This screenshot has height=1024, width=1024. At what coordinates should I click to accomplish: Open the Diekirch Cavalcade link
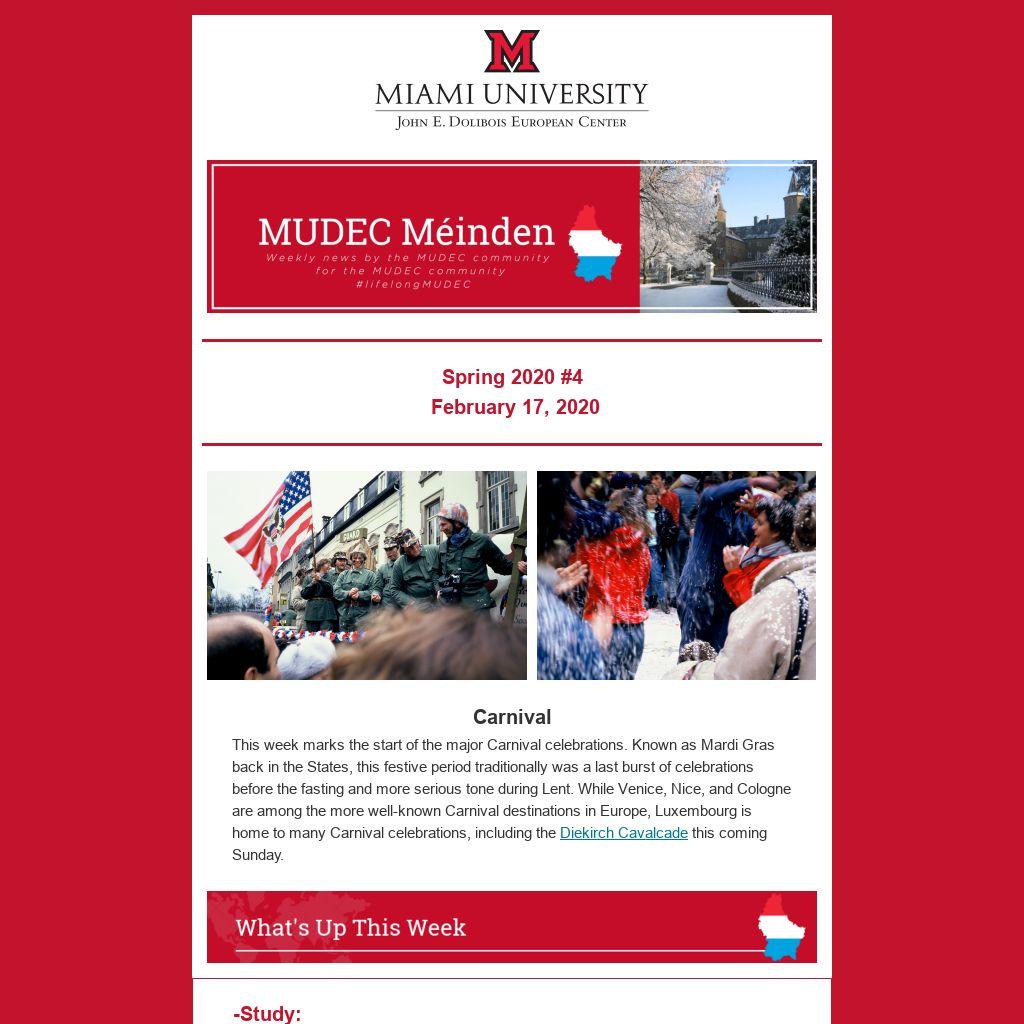click(623, 833)
